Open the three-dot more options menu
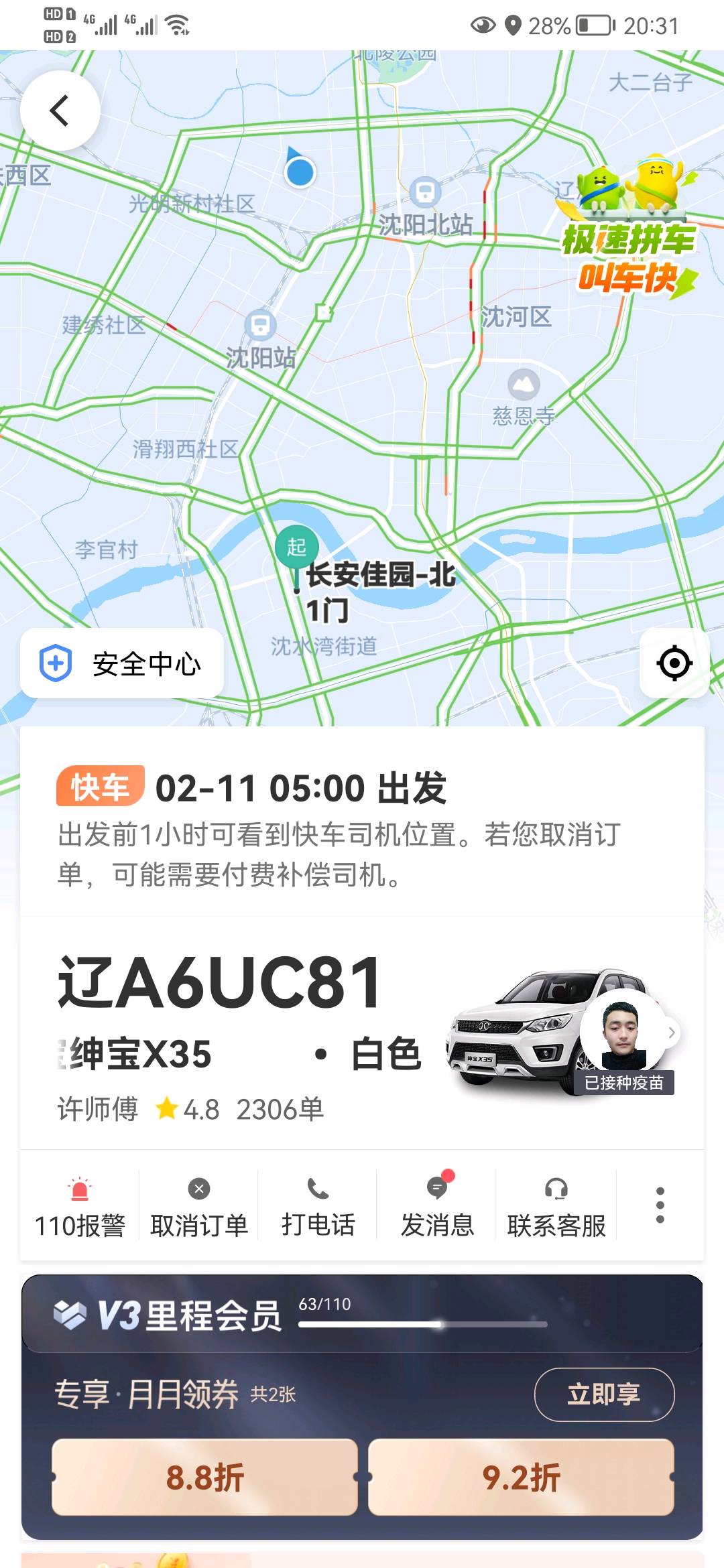The image size is (724, 1568). 660,1205
